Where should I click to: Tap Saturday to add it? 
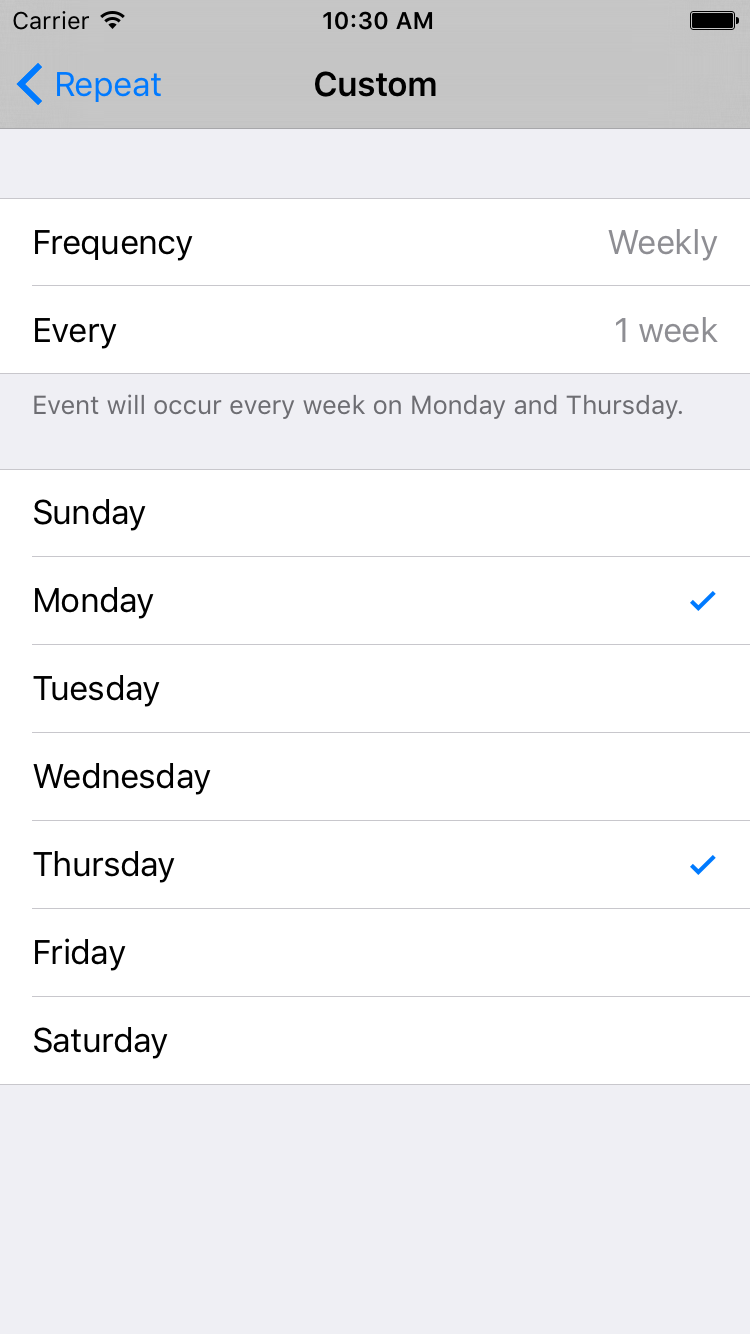375,1041
